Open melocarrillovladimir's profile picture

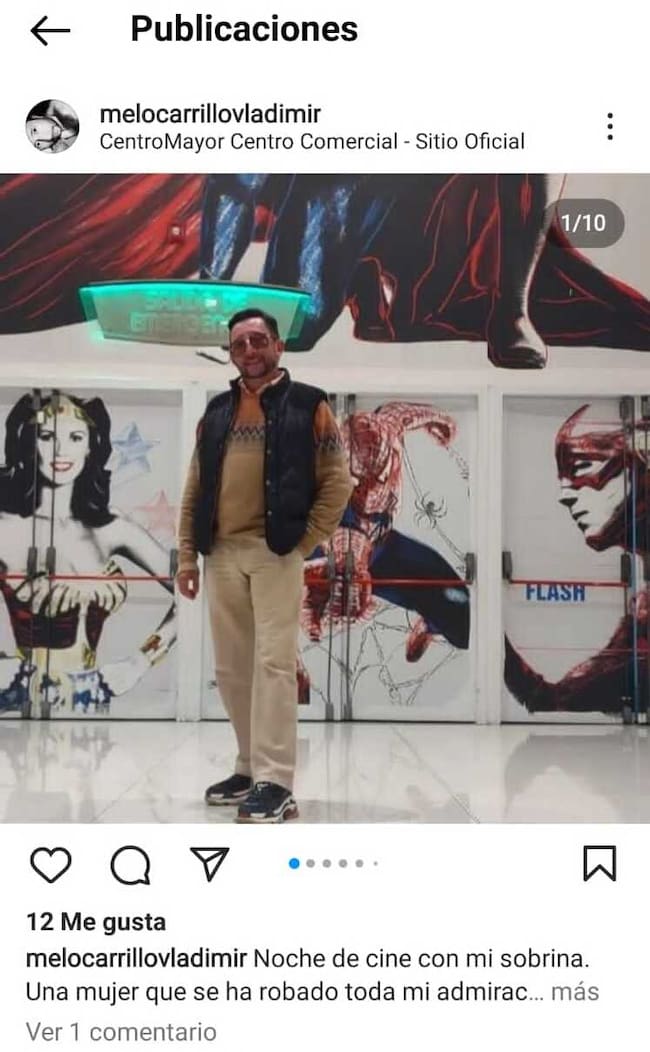[52, 127]
